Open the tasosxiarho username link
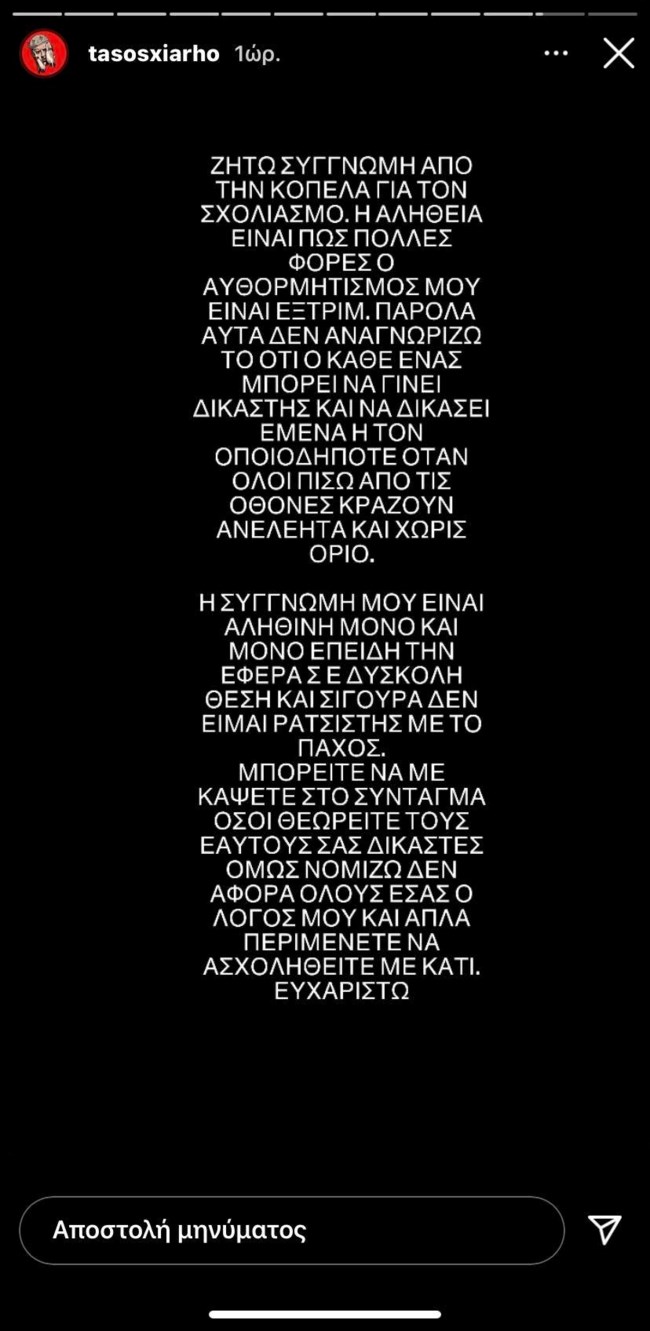The width and height of the screenshot is (650, 1331). 153,54
